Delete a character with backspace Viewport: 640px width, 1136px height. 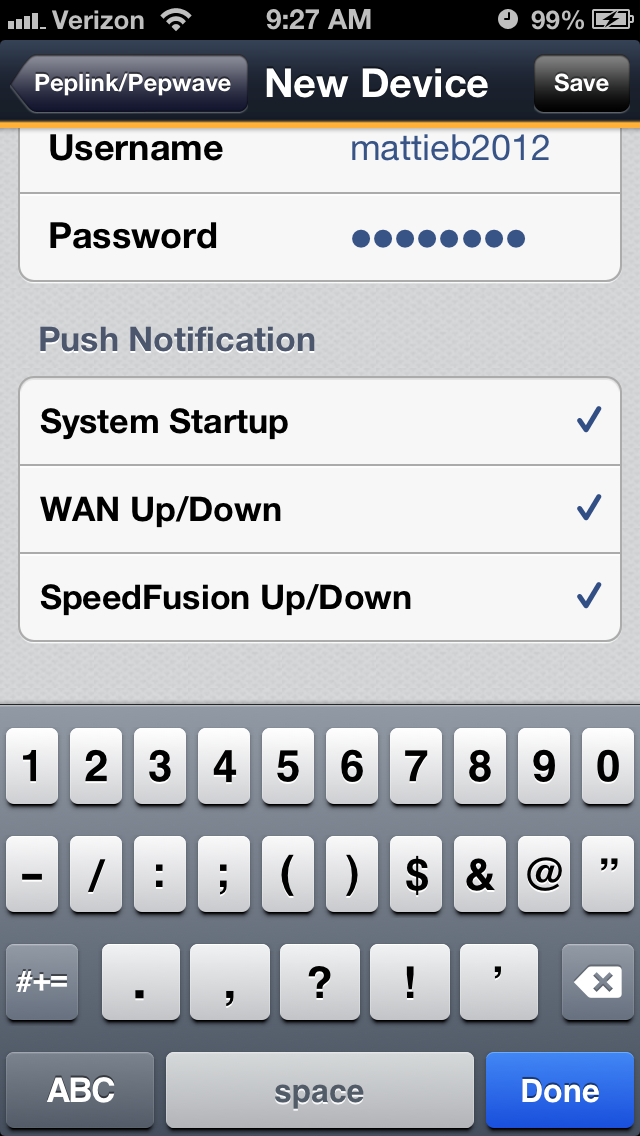(x=598, y=983)
